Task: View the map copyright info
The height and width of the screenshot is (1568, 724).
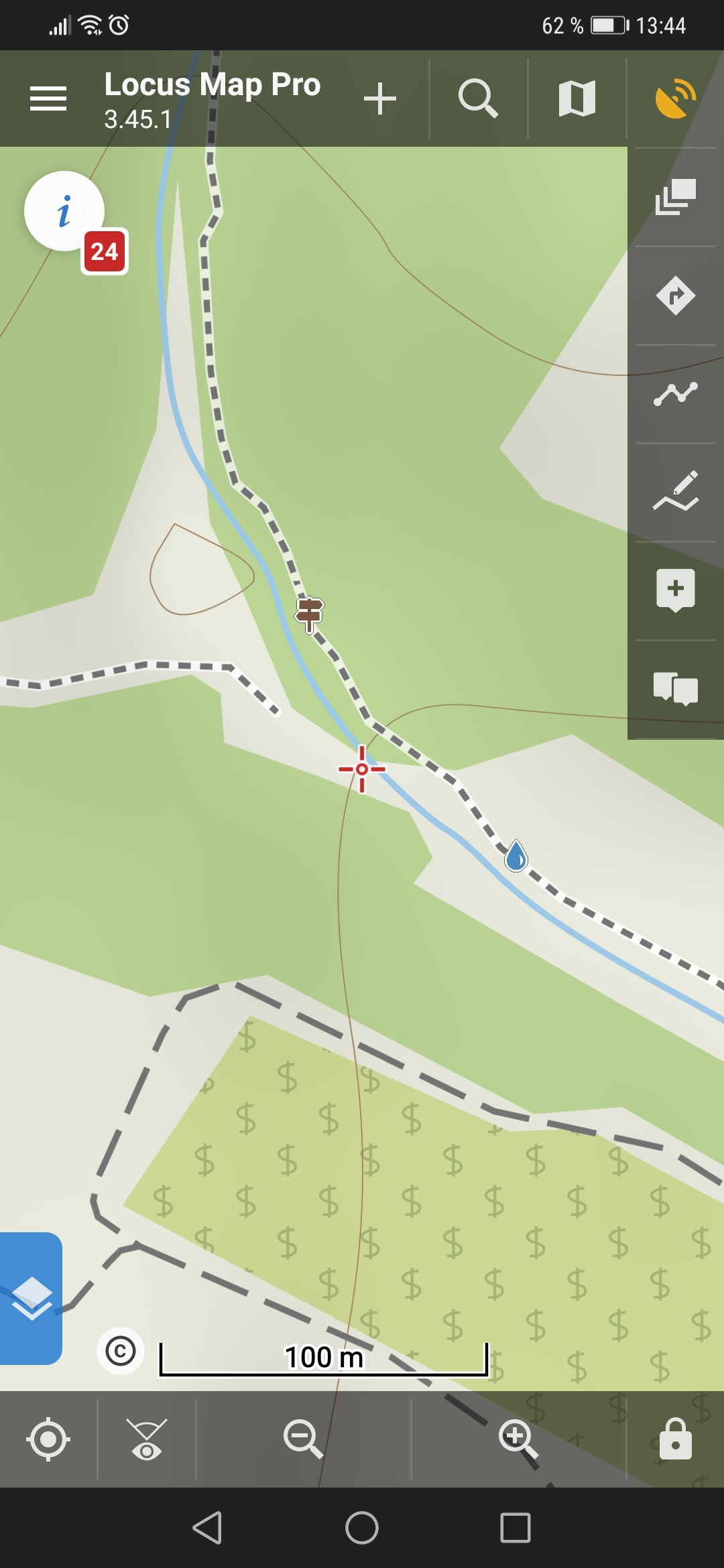Action: point(121,1351)
